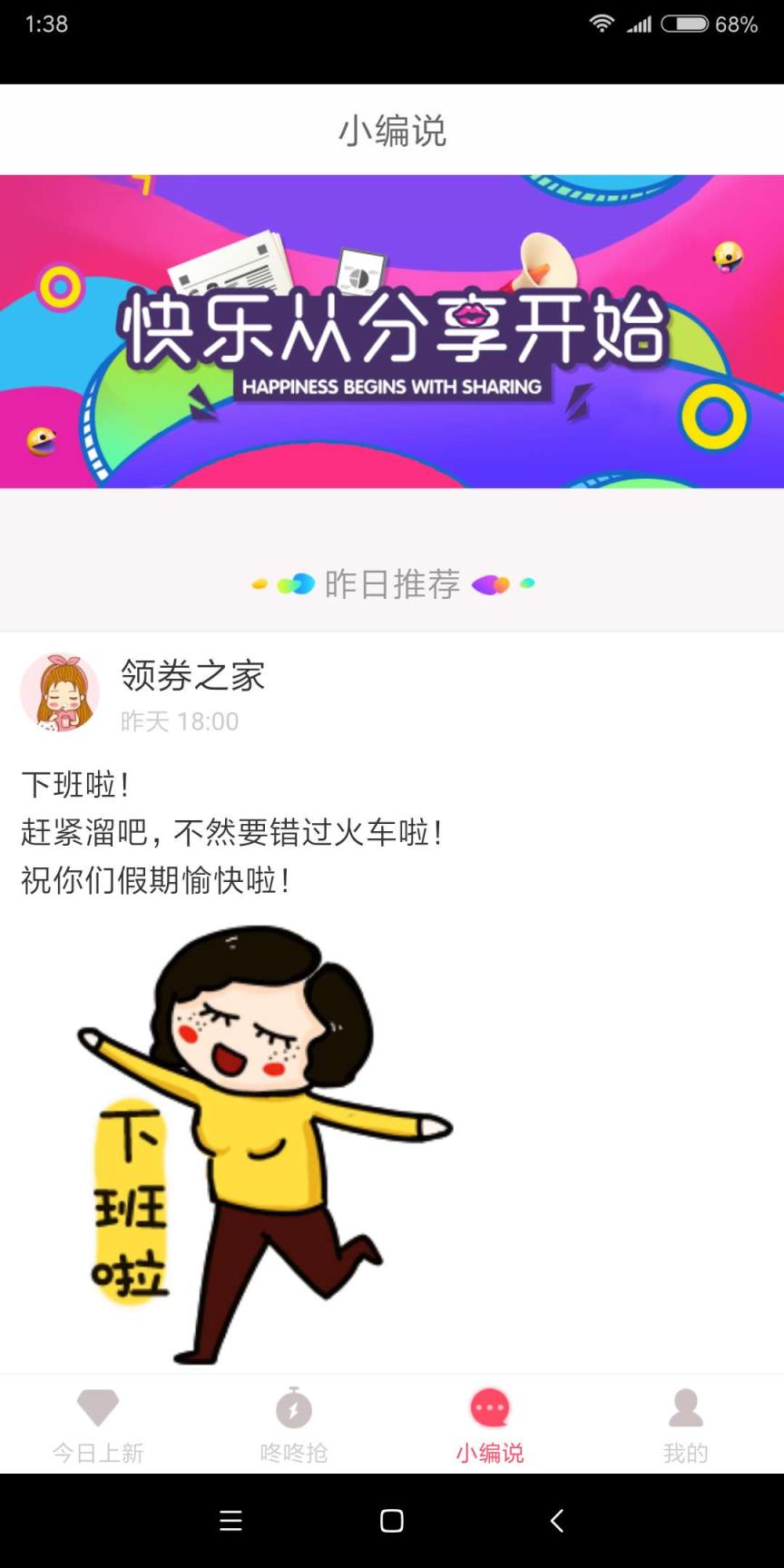
Task: Switch to the 咚咚抢 tab
Action: coord(293,1452)
